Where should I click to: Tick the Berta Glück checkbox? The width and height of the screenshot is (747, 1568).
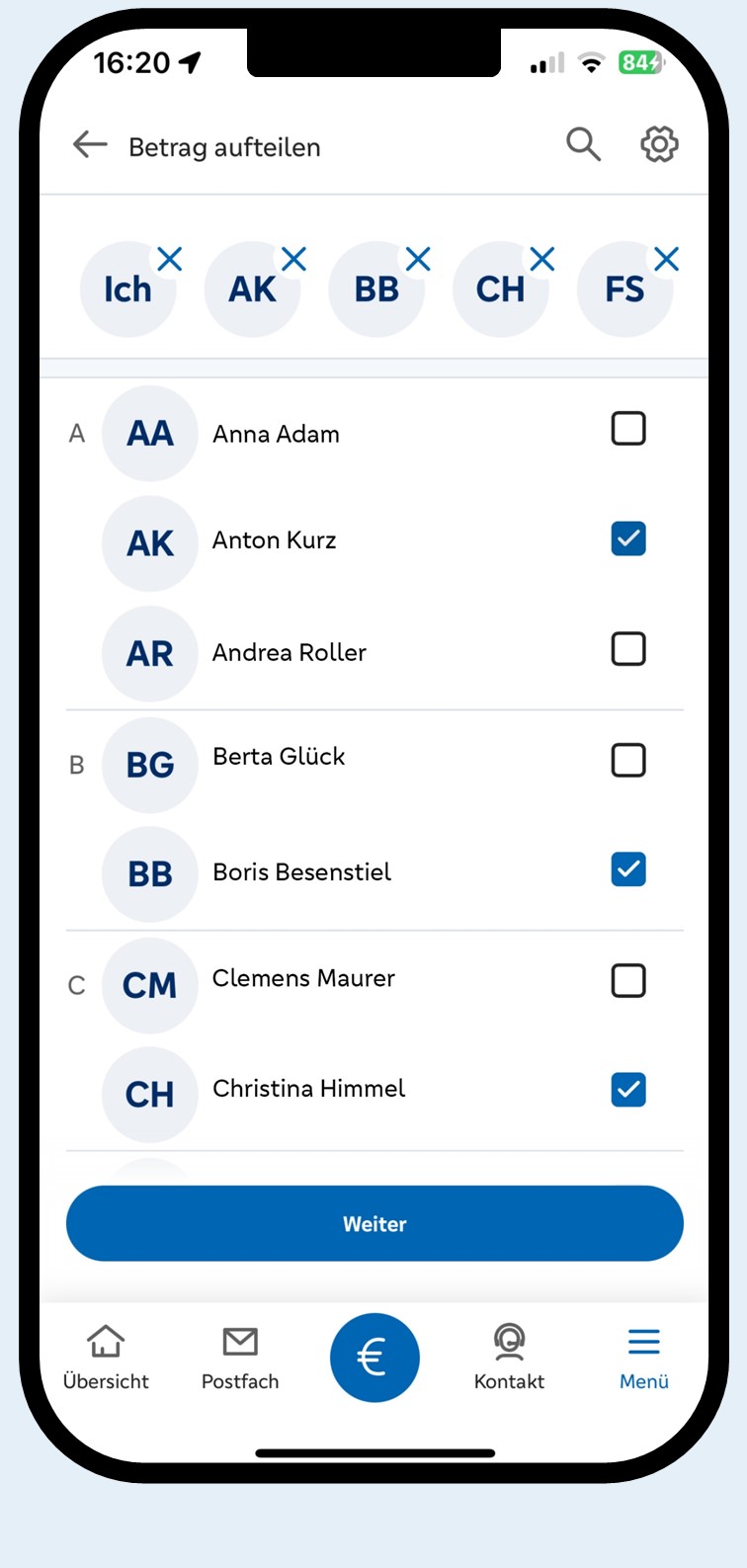[628, 760]
